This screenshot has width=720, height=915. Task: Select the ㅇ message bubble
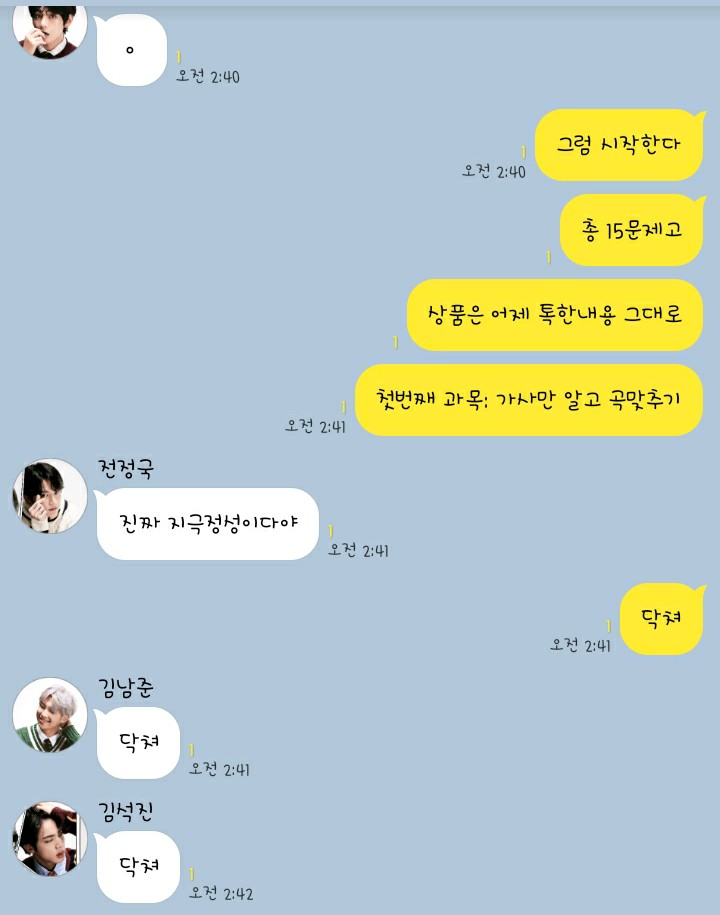(132, 48)
